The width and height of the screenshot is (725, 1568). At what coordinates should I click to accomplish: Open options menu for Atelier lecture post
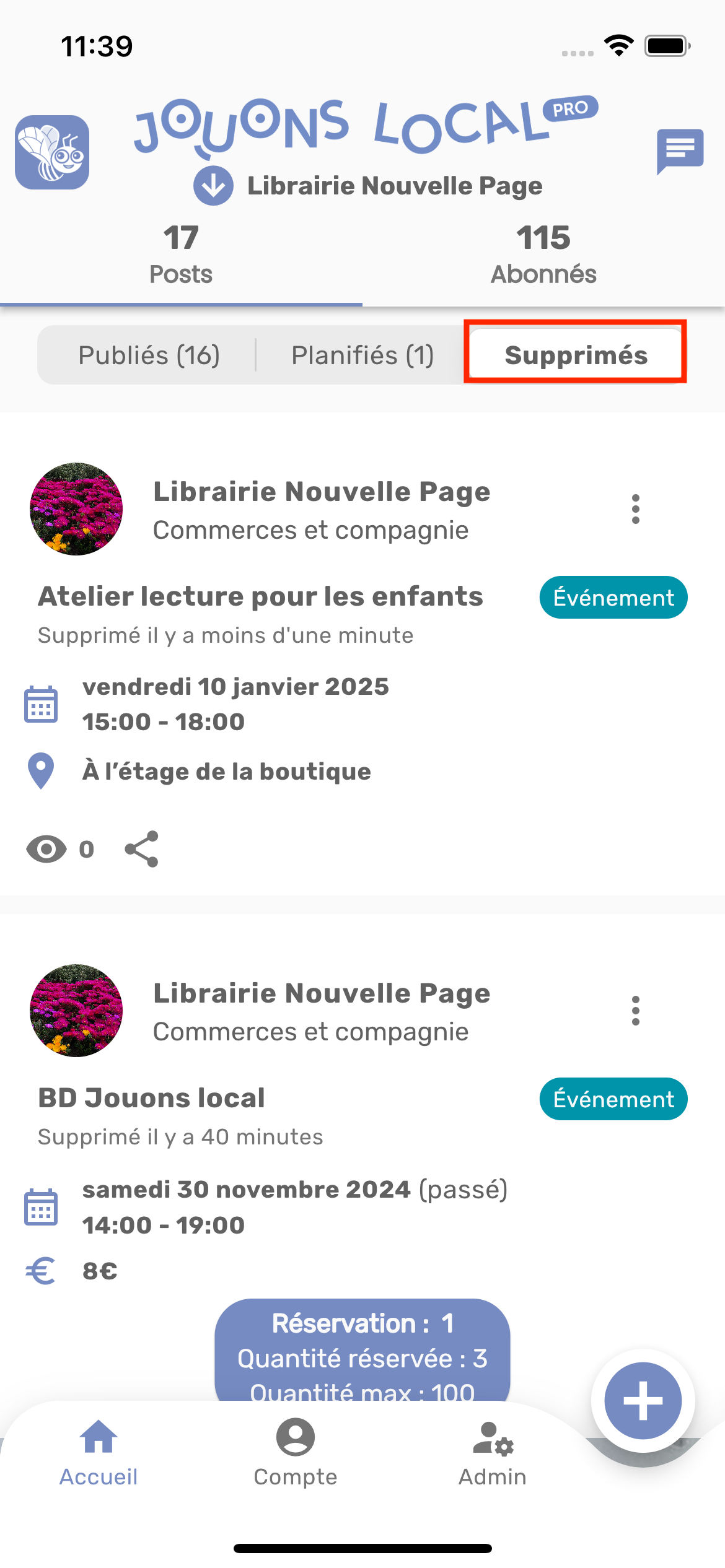coord(635,509)
